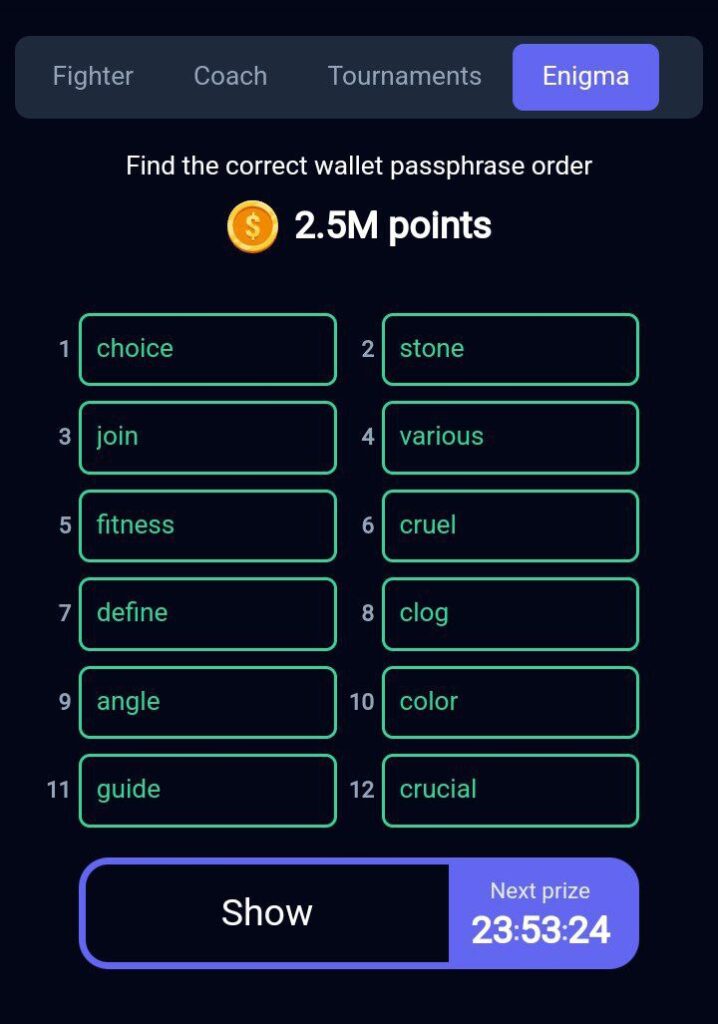
Task: Tap the word 'angle'
Action: coord(207,702)
